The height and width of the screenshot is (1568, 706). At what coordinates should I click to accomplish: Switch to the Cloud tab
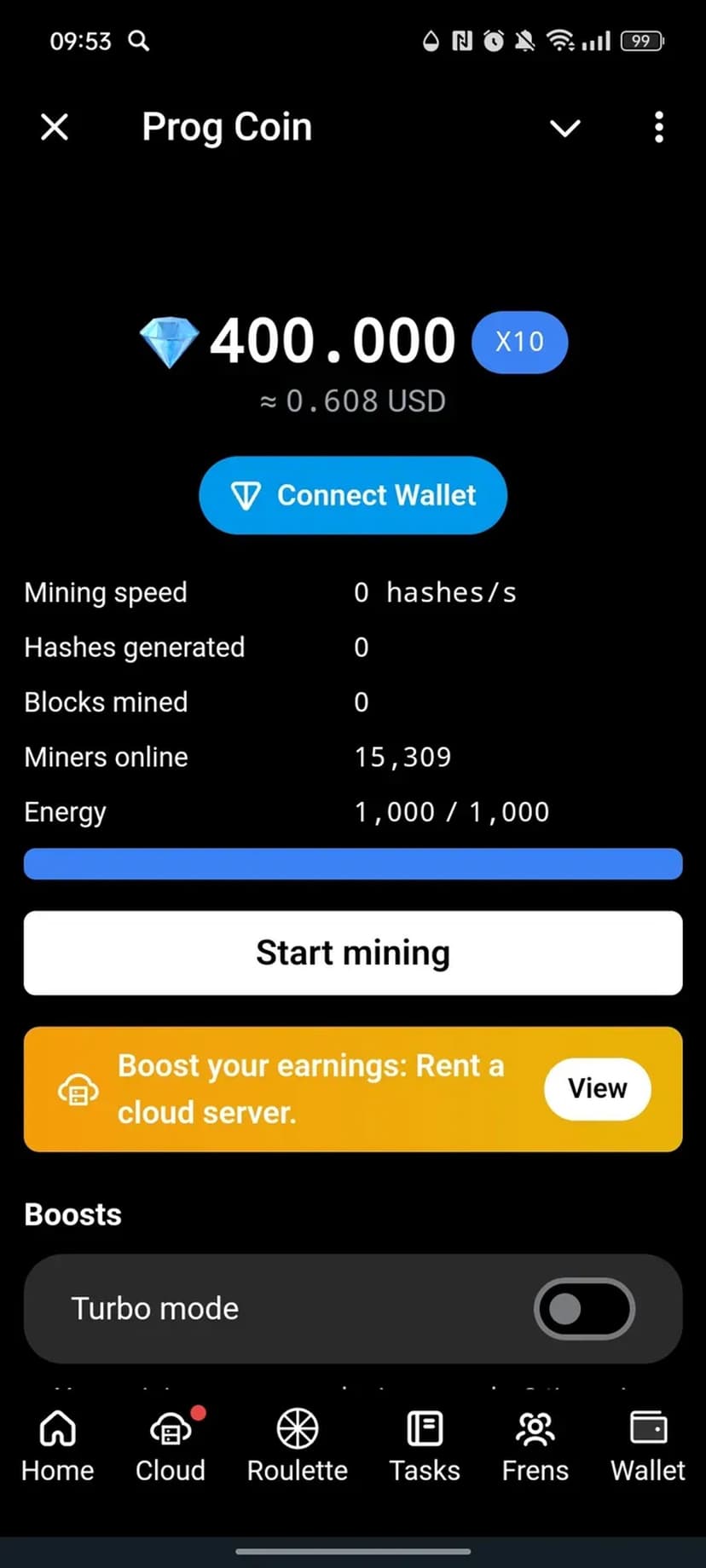[171, 1446]
